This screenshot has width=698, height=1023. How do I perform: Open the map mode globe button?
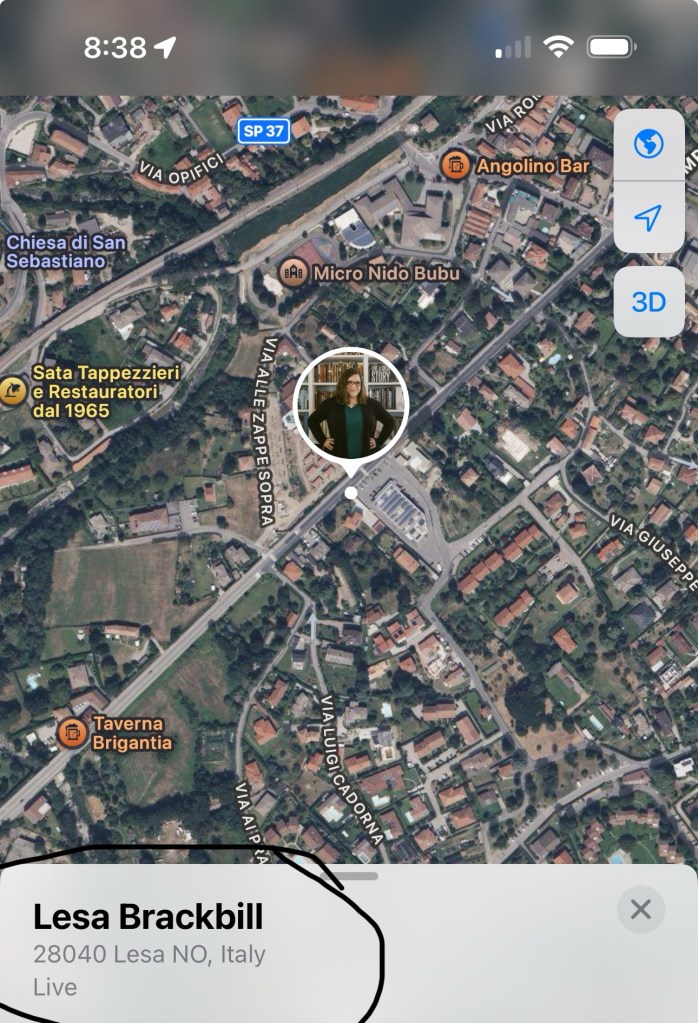click(x=648, y=145)
